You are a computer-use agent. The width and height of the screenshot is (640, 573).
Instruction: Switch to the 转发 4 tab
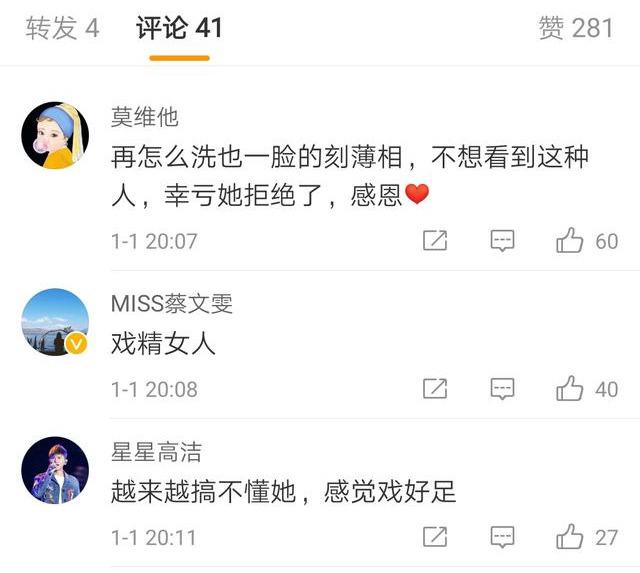(62, 28)
